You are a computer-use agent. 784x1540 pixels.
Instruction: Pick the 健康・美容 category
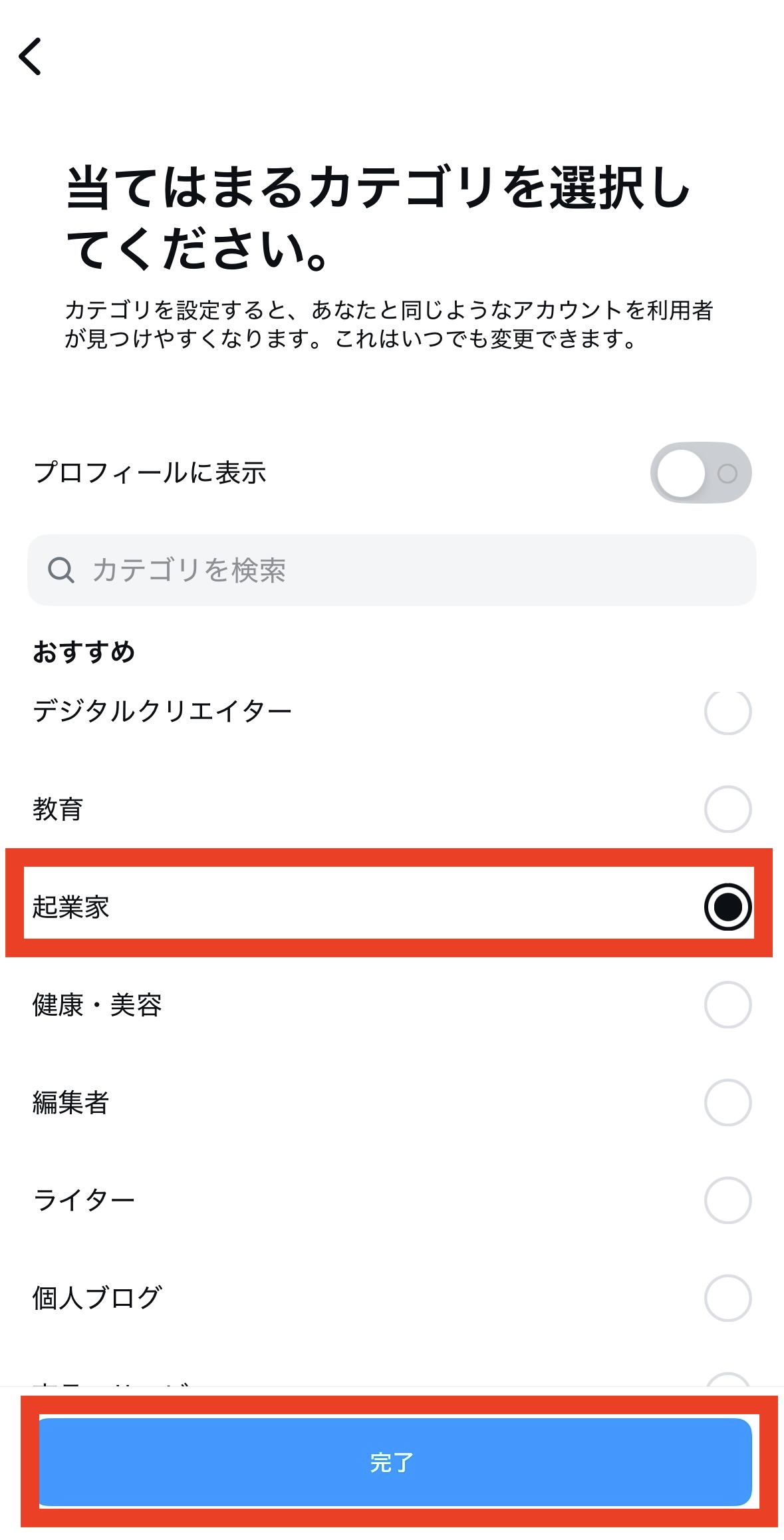pyautogui.click(x=727, y=1004)
